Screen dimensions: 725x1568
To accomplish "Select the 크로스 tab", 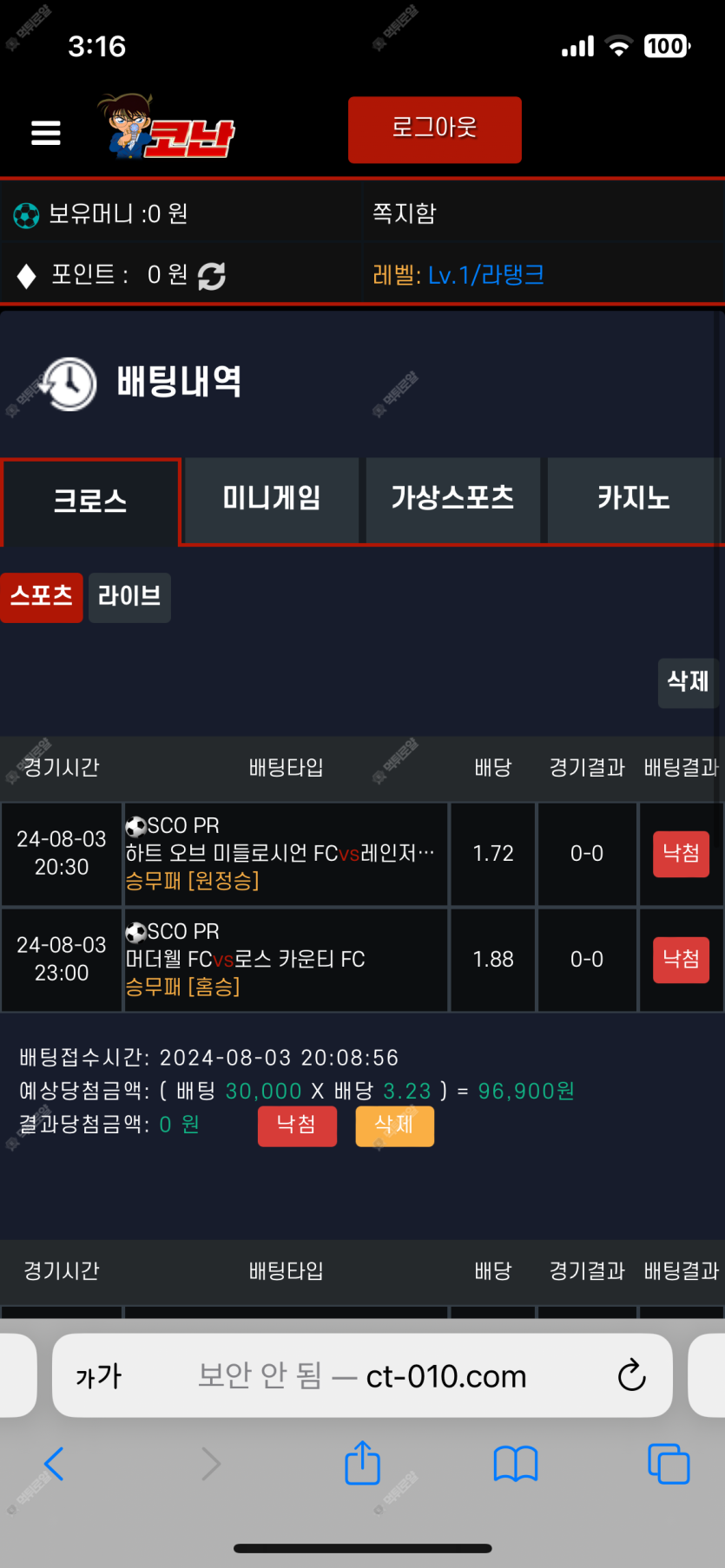I will 90,502.
